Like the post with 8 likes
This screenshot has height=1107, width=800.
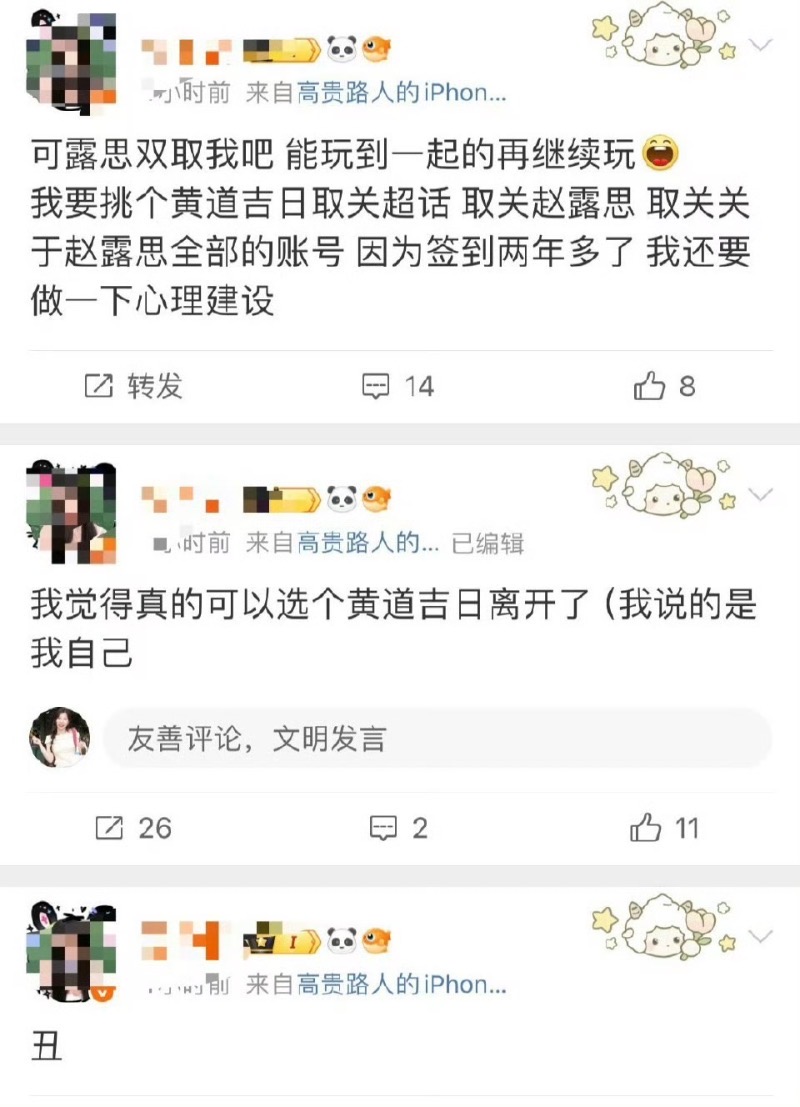[x=664, y=386]
